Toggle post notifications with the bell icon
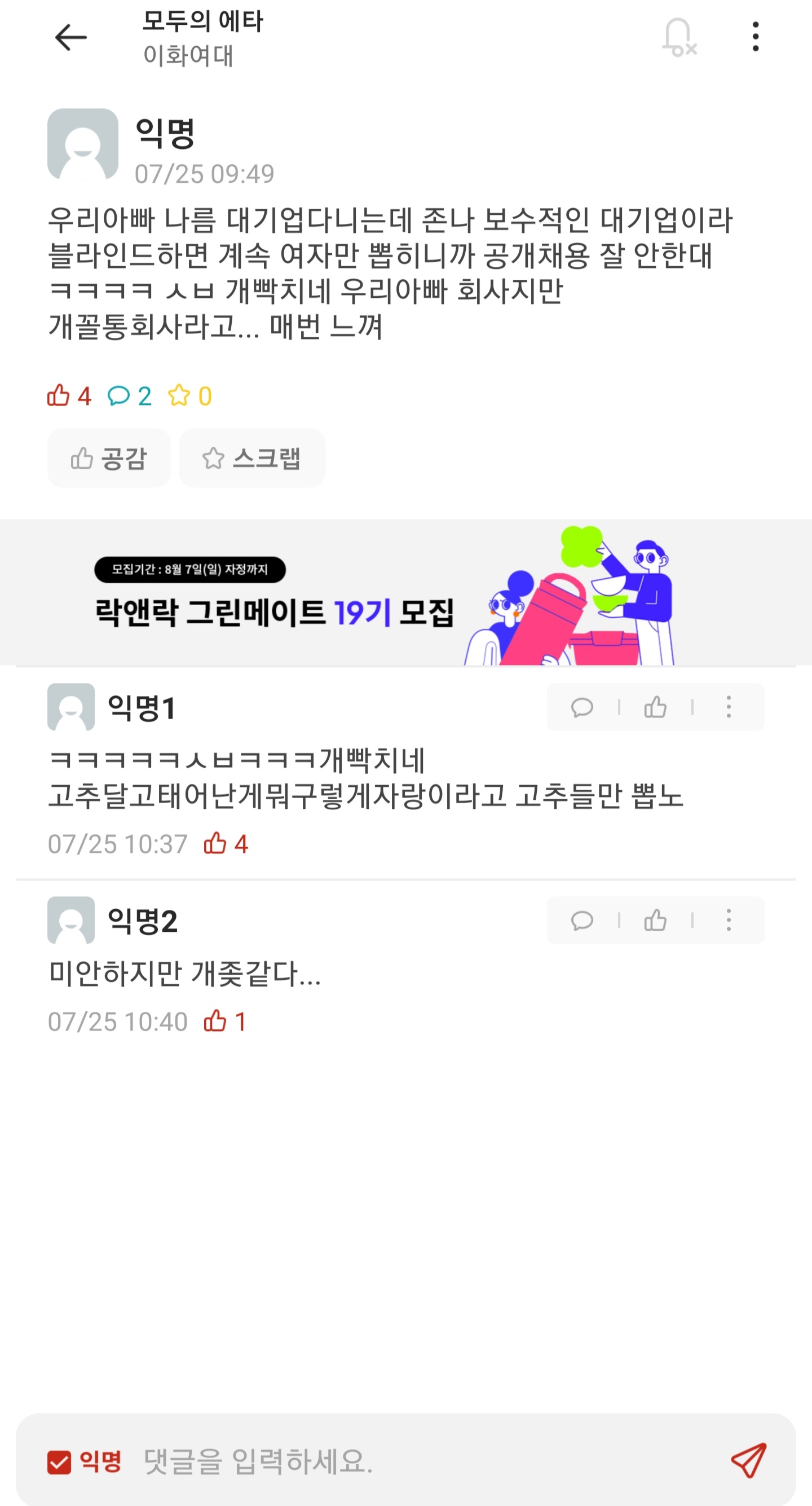The image size is (812, 1506). pos(679,37)
